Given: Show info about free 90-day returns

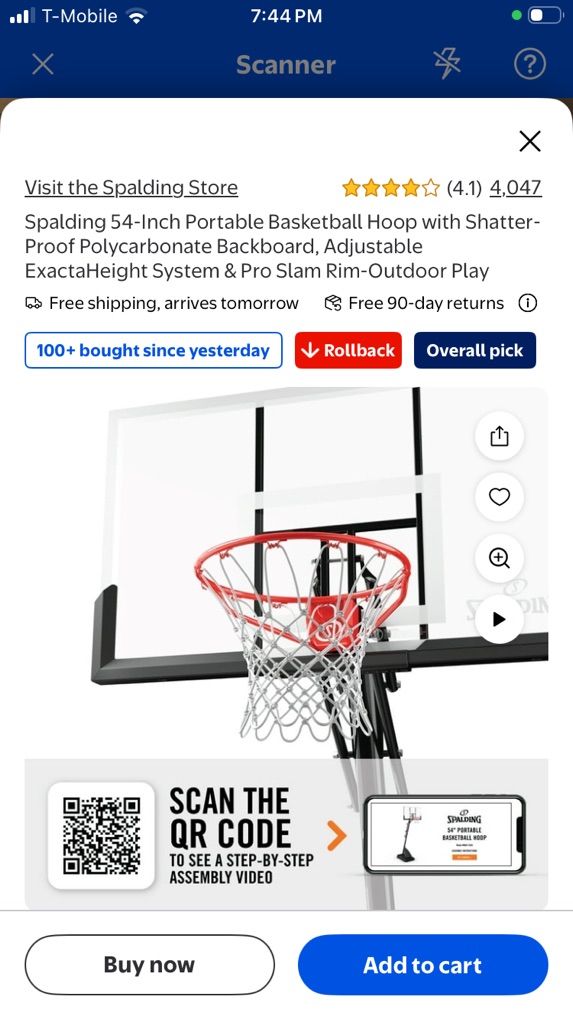Looking at the screenshot, I should click(527, 303).
